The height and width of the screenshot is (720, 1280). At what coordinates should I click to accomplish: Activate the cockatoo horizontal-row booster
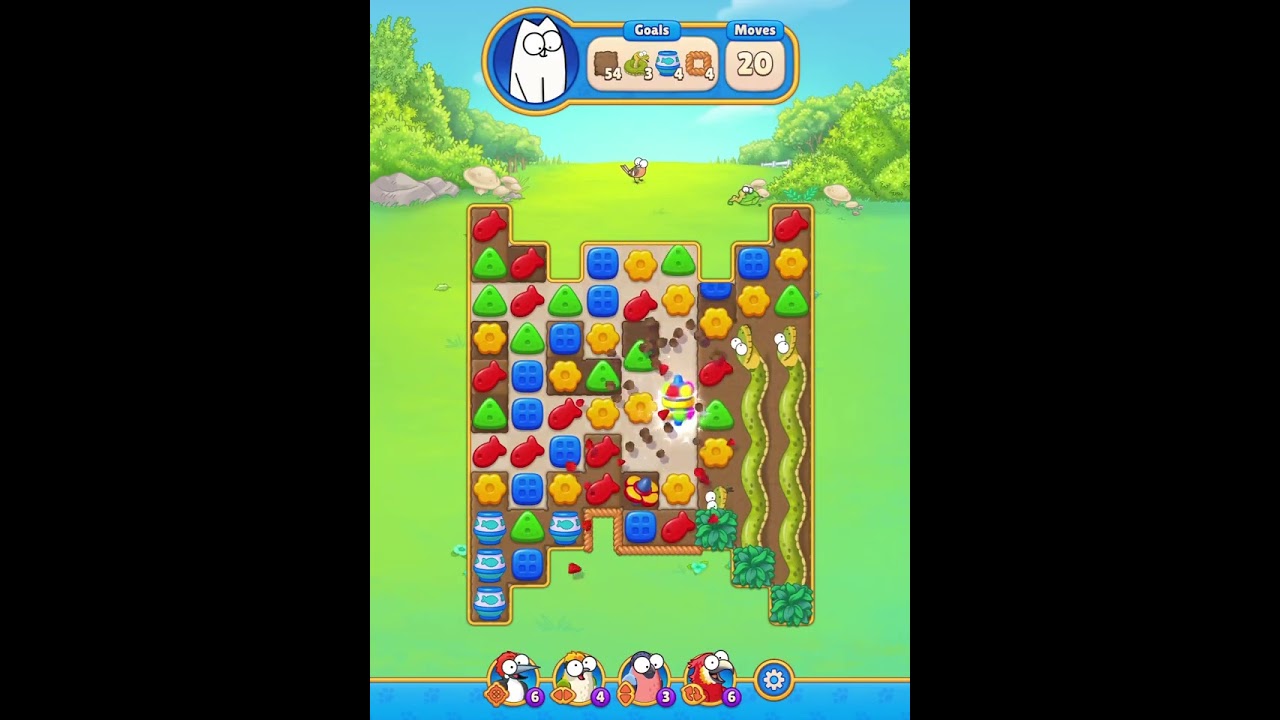click(578, 679)
